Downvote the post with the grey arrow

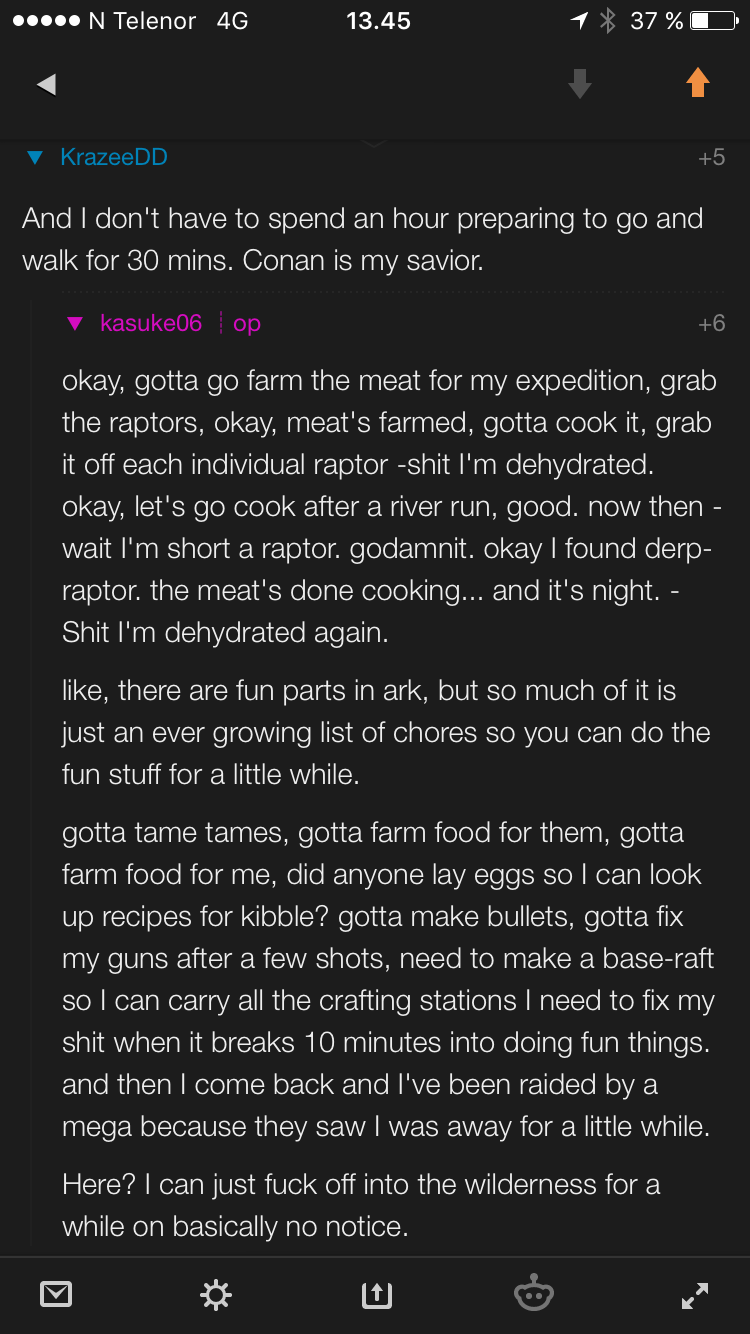point(579,85)
